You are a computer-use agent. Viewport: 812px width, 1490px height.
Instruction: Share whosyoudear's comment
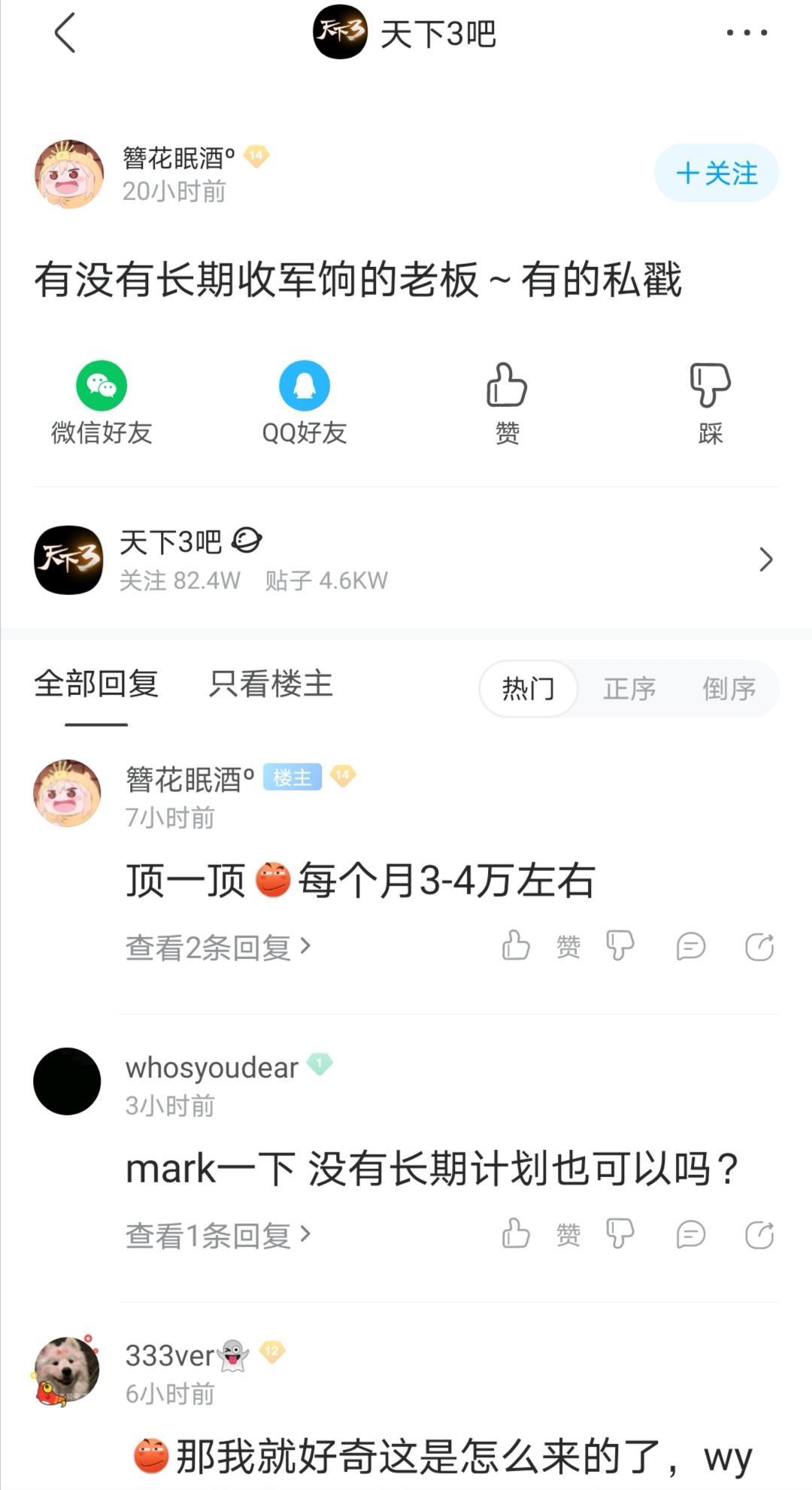[759, 1235]
